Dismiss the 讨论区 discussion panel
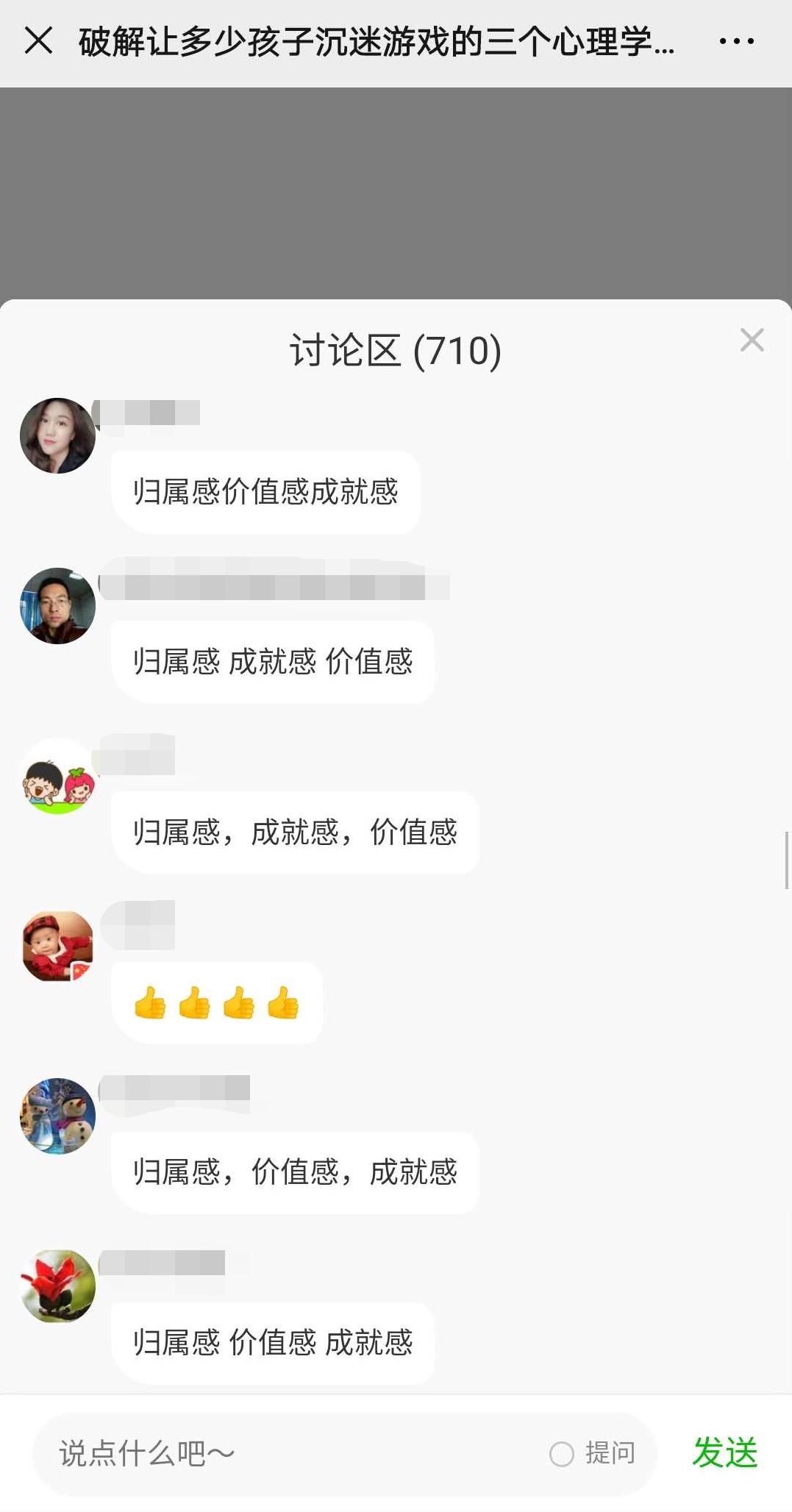 pos(752,340)
